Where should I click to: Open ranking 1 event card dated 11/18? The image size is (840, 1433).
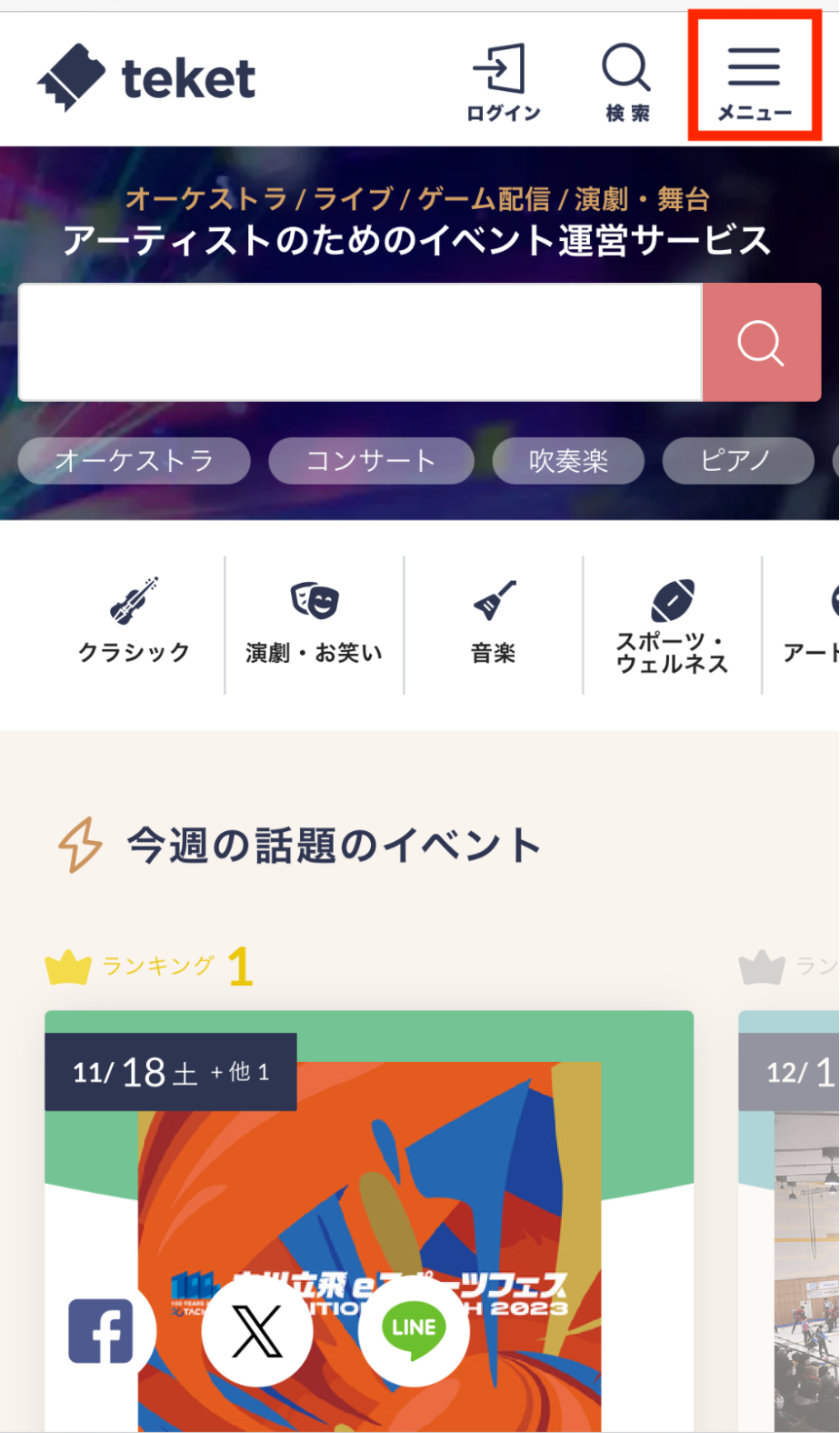[x=368, y=1182]
